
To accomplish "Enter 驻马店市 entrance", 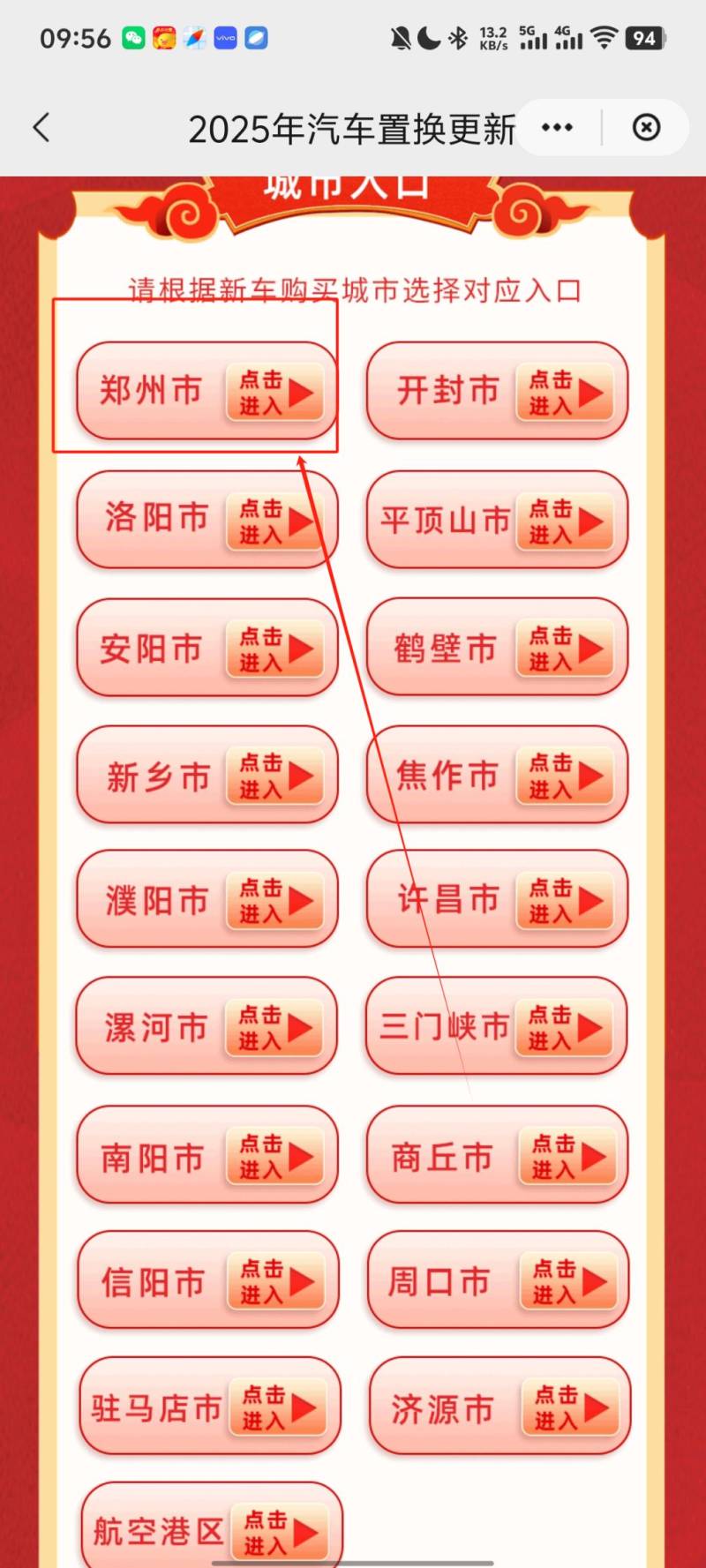I will (x=209, y=1407).
